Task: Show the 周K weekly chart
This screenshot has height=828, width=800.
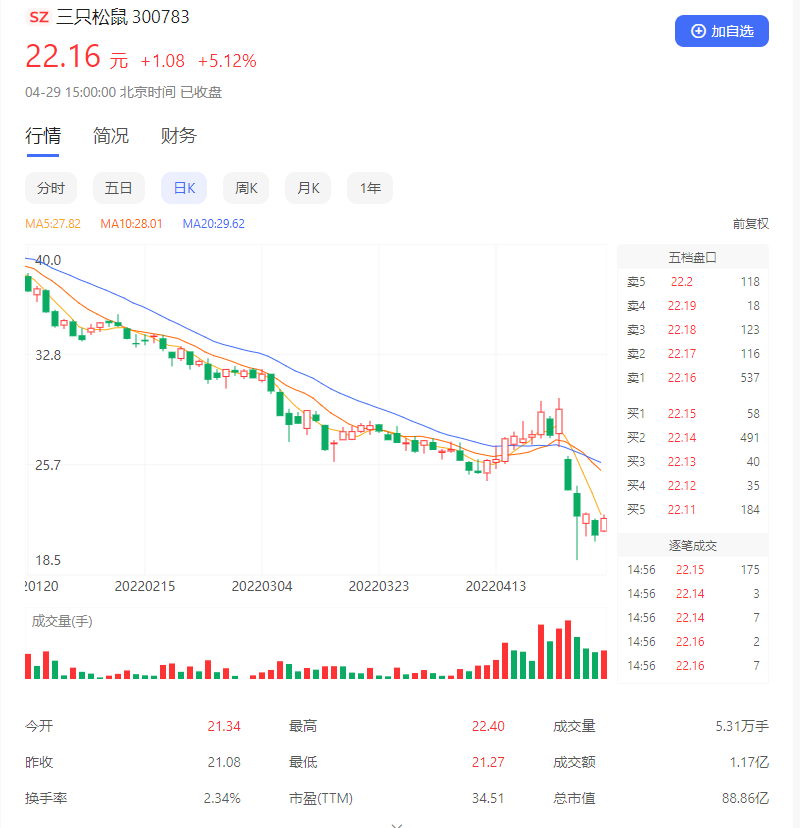Action: point(246,188)
